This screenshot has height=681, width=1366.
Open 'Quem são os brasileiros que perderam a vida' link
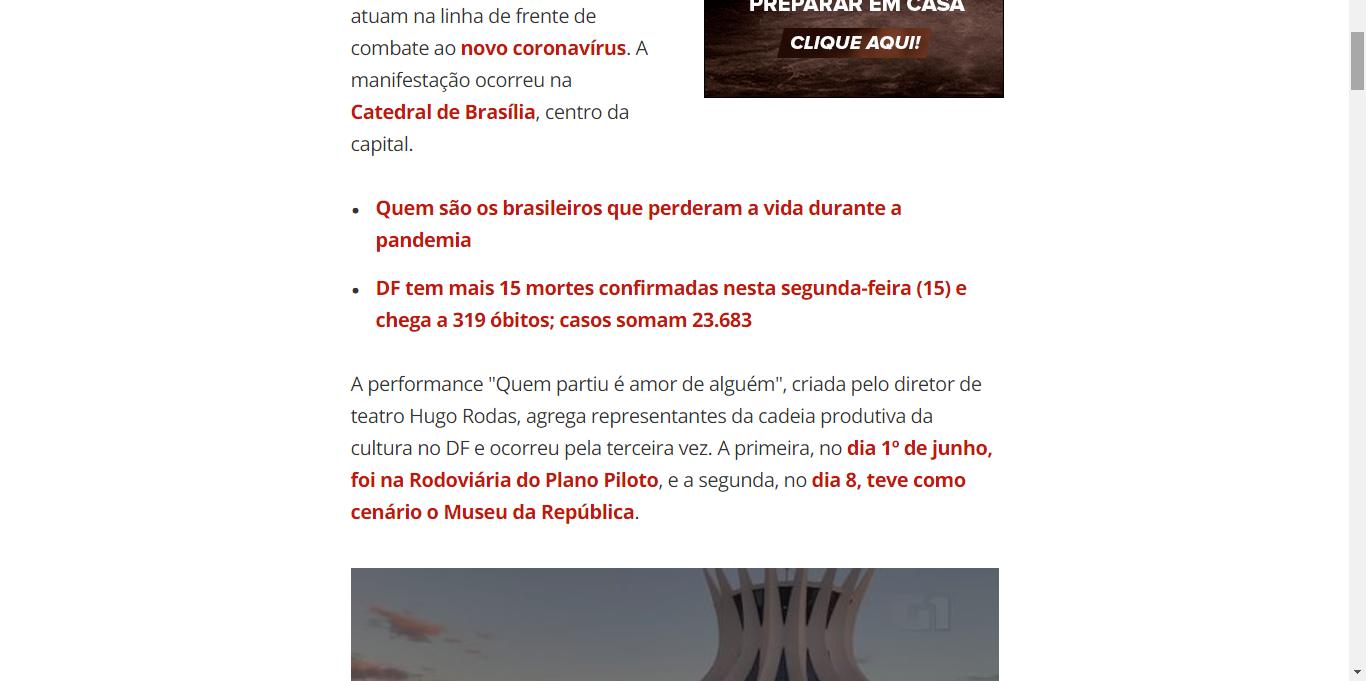click(x=638, y=224)
